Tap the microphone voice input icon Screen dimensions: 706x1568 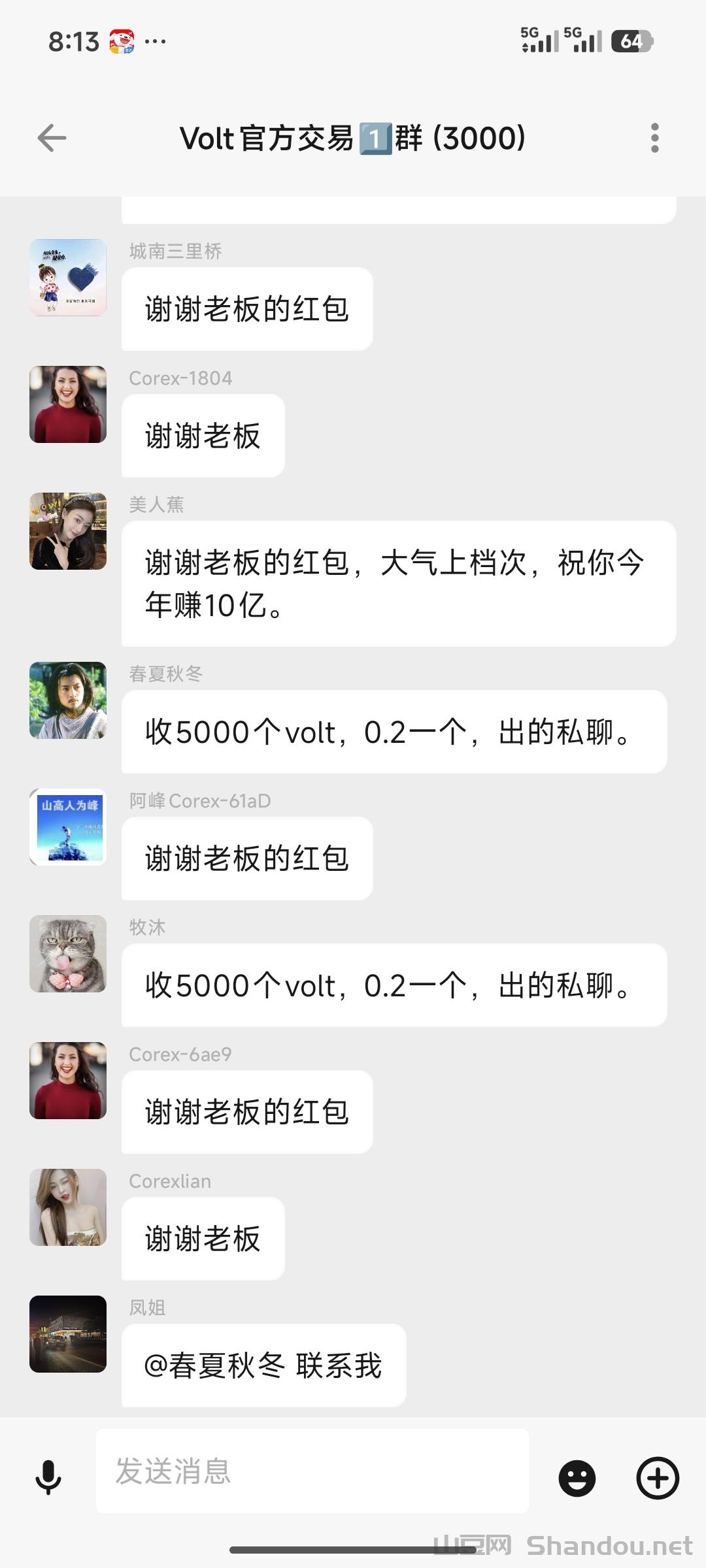[48, 1478]
